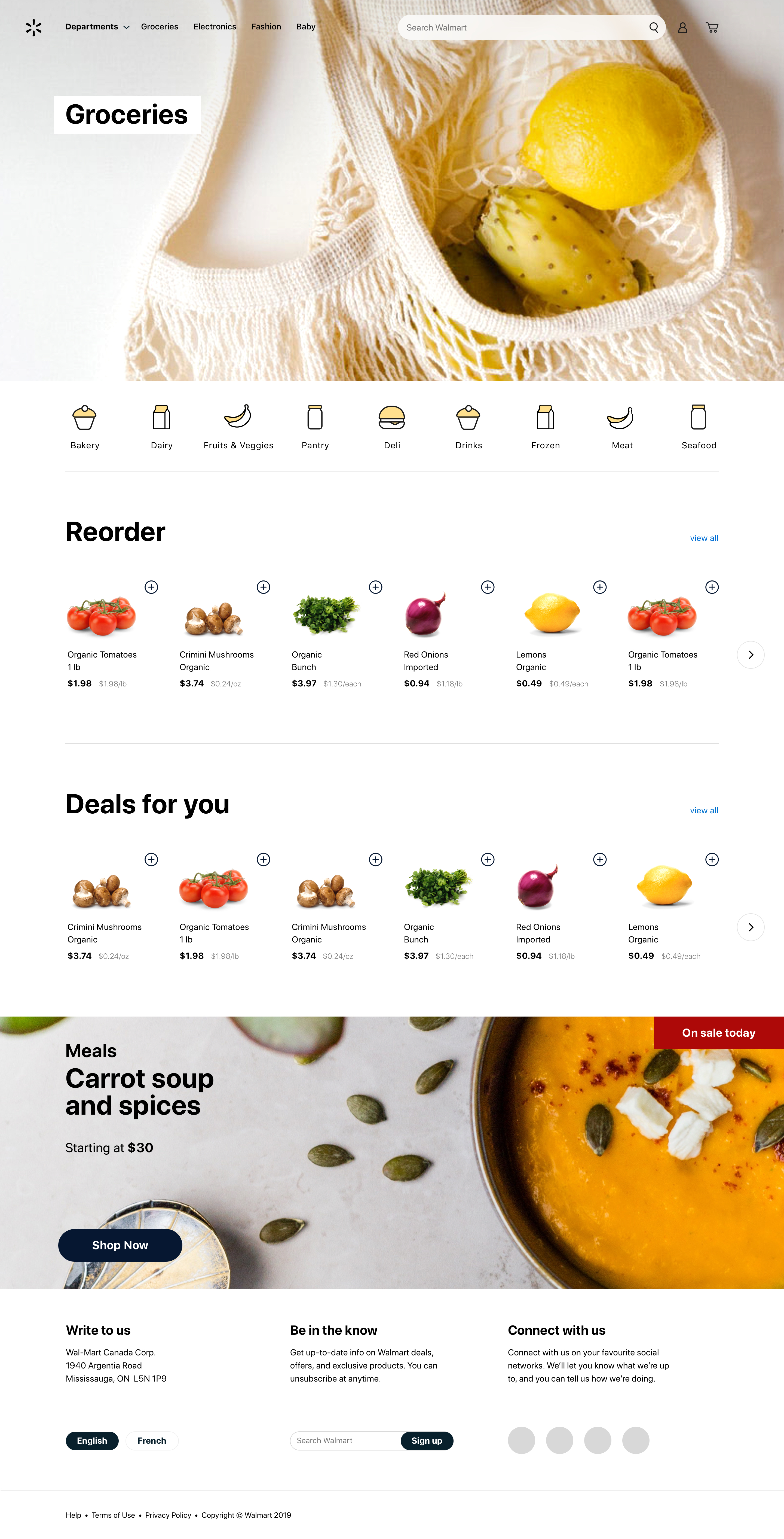Add Lemons to cart in Deals for you
The image size is (784, 1539).
(x=712, y=860)
